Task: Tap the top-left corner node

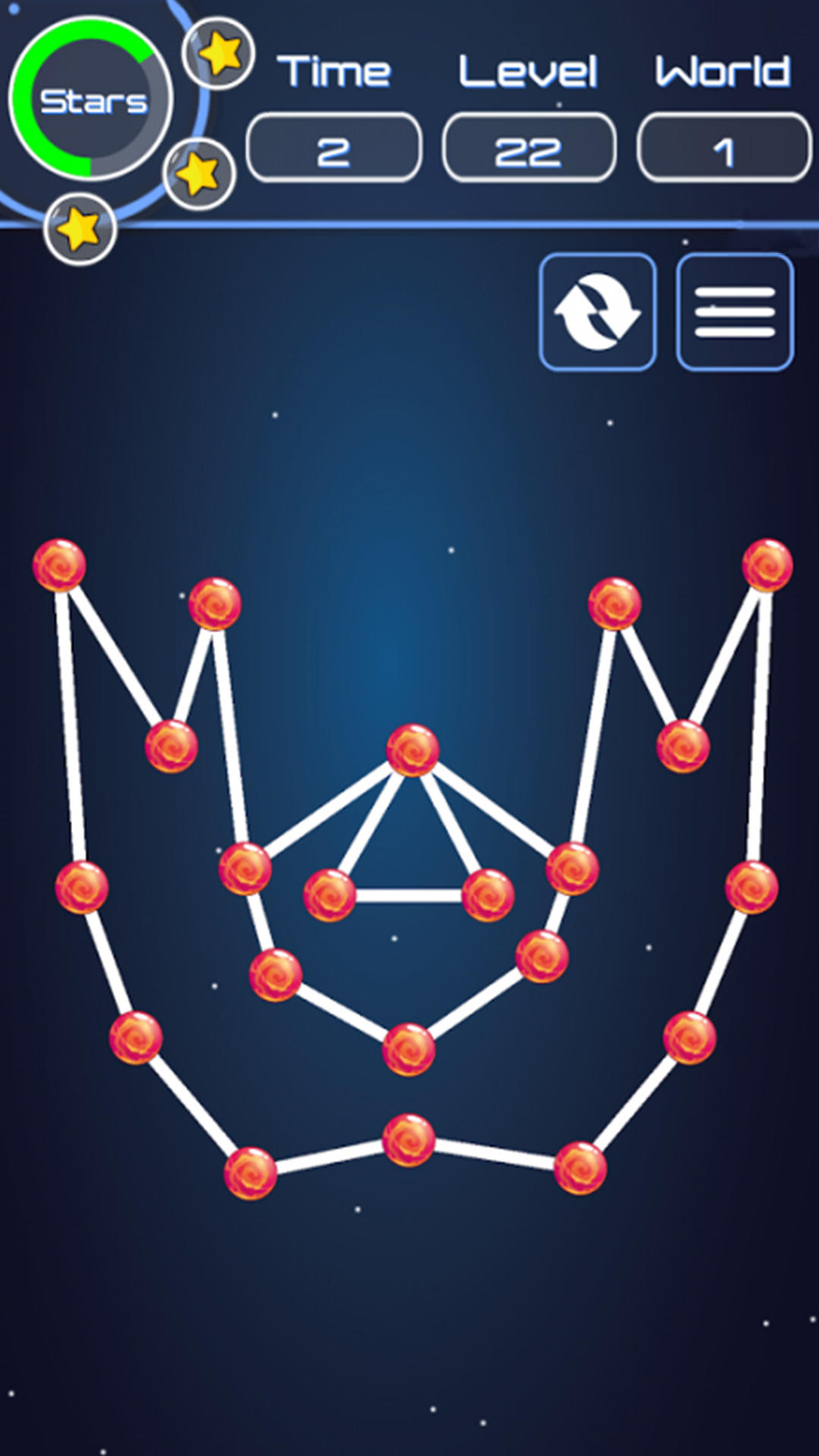Action: point(59,565)
